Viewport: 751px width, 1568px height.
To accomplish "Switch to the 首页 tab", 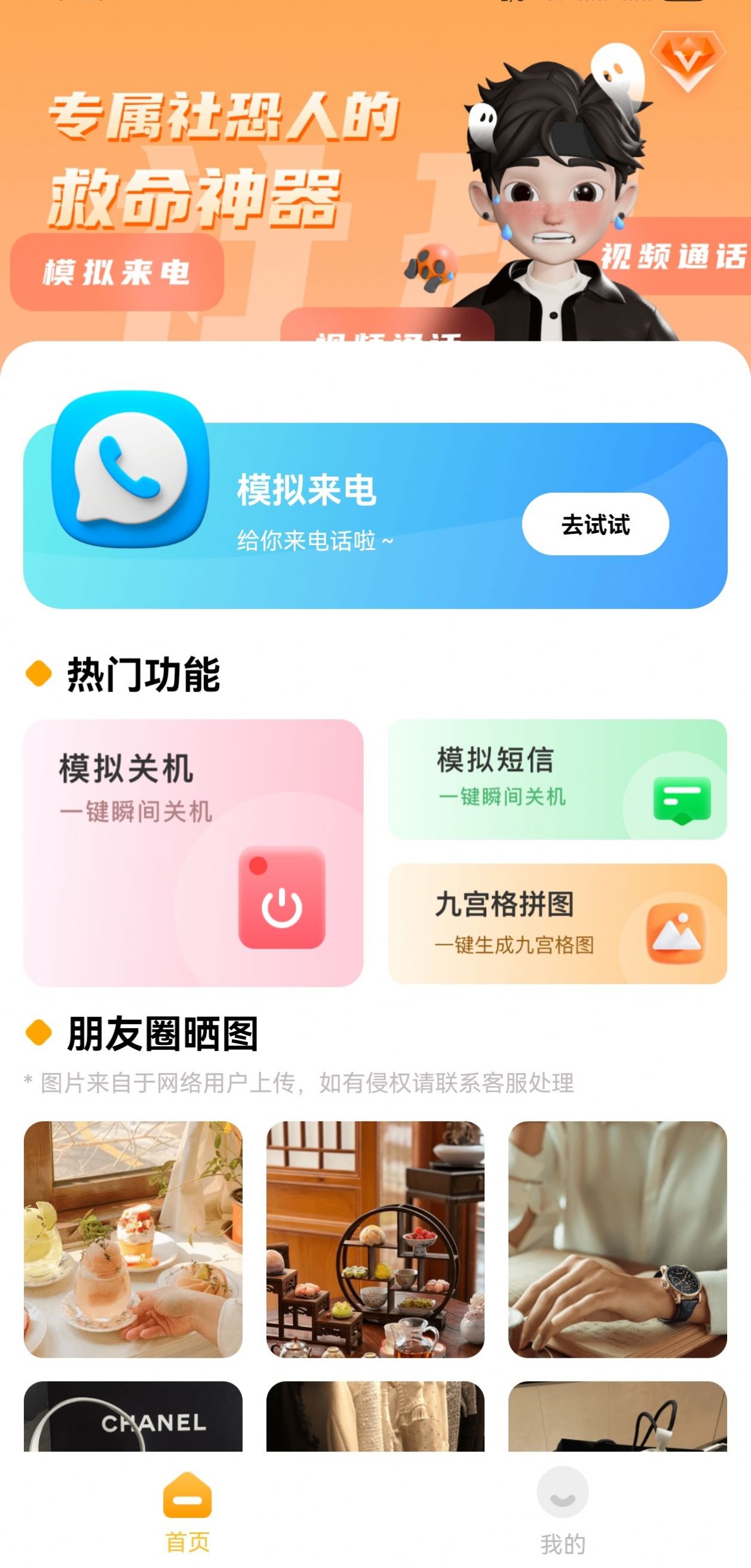I will click(x=187, y=1515).
